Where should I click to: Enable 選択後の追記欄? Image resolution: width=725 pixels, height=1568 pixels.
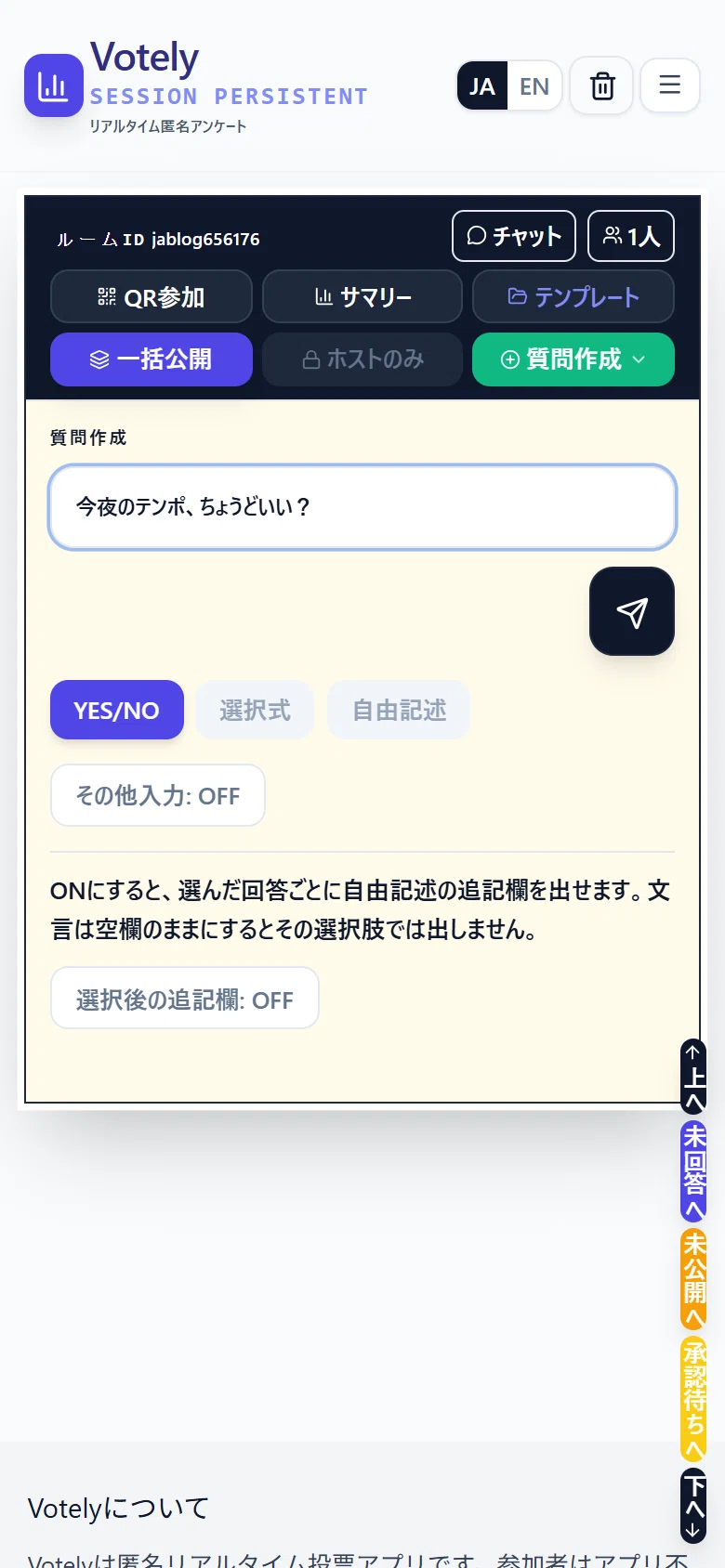(x=185, y=999)
